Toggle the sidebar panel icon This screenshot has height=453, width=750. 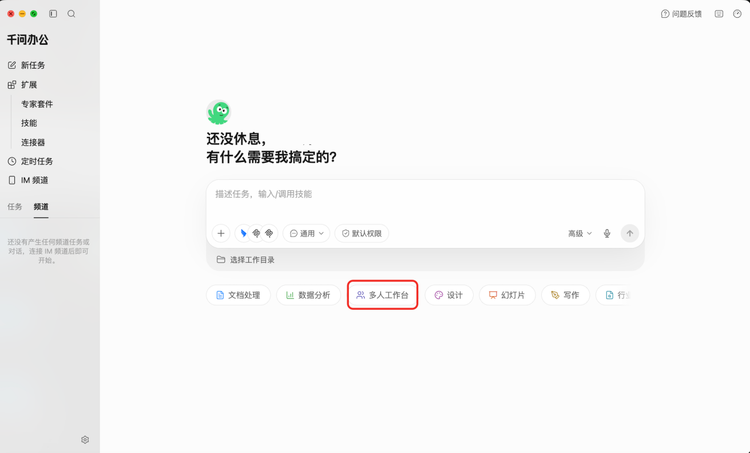(x=53, y=14)
